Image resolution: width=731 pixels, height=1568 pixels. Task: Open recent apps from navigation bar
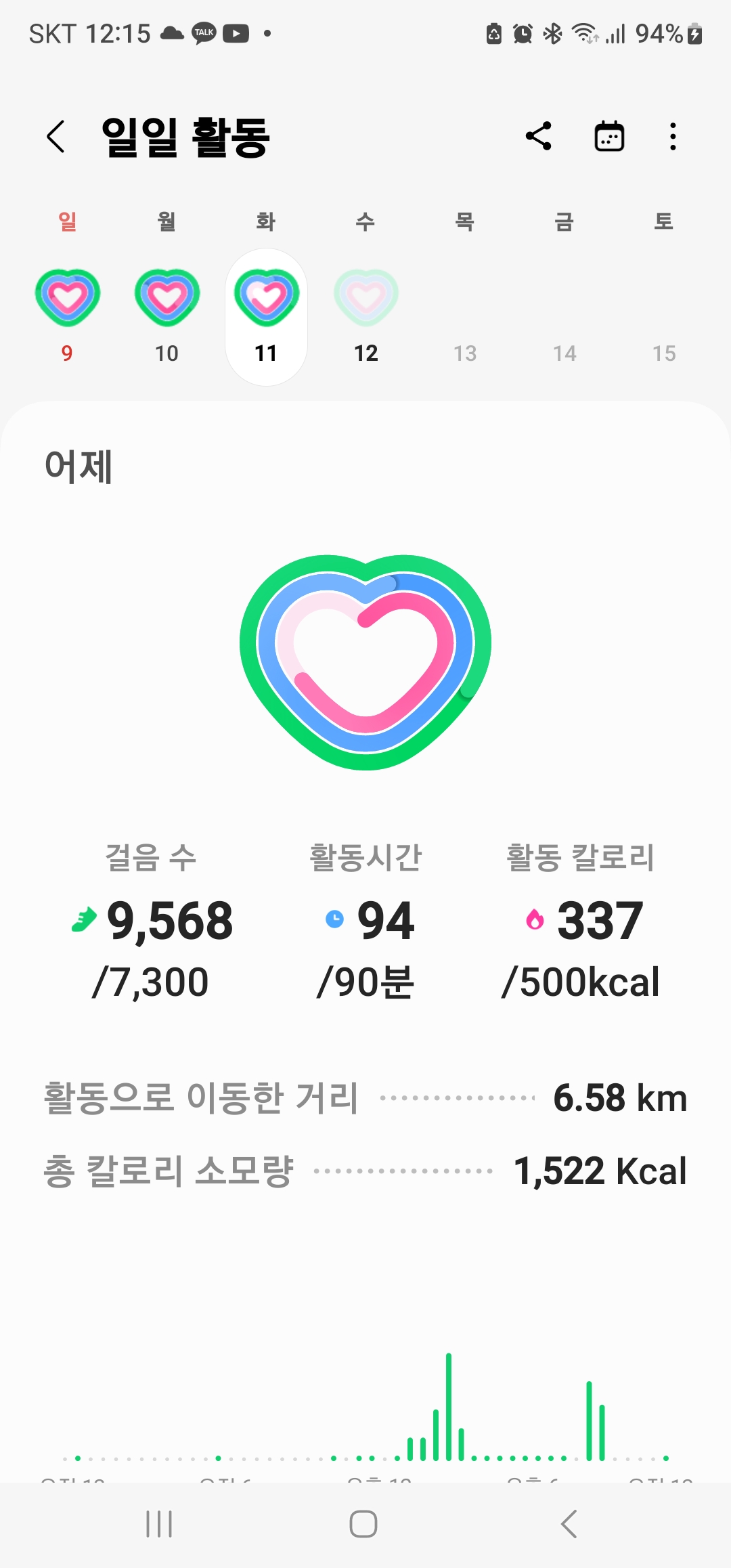(160, 1524)
